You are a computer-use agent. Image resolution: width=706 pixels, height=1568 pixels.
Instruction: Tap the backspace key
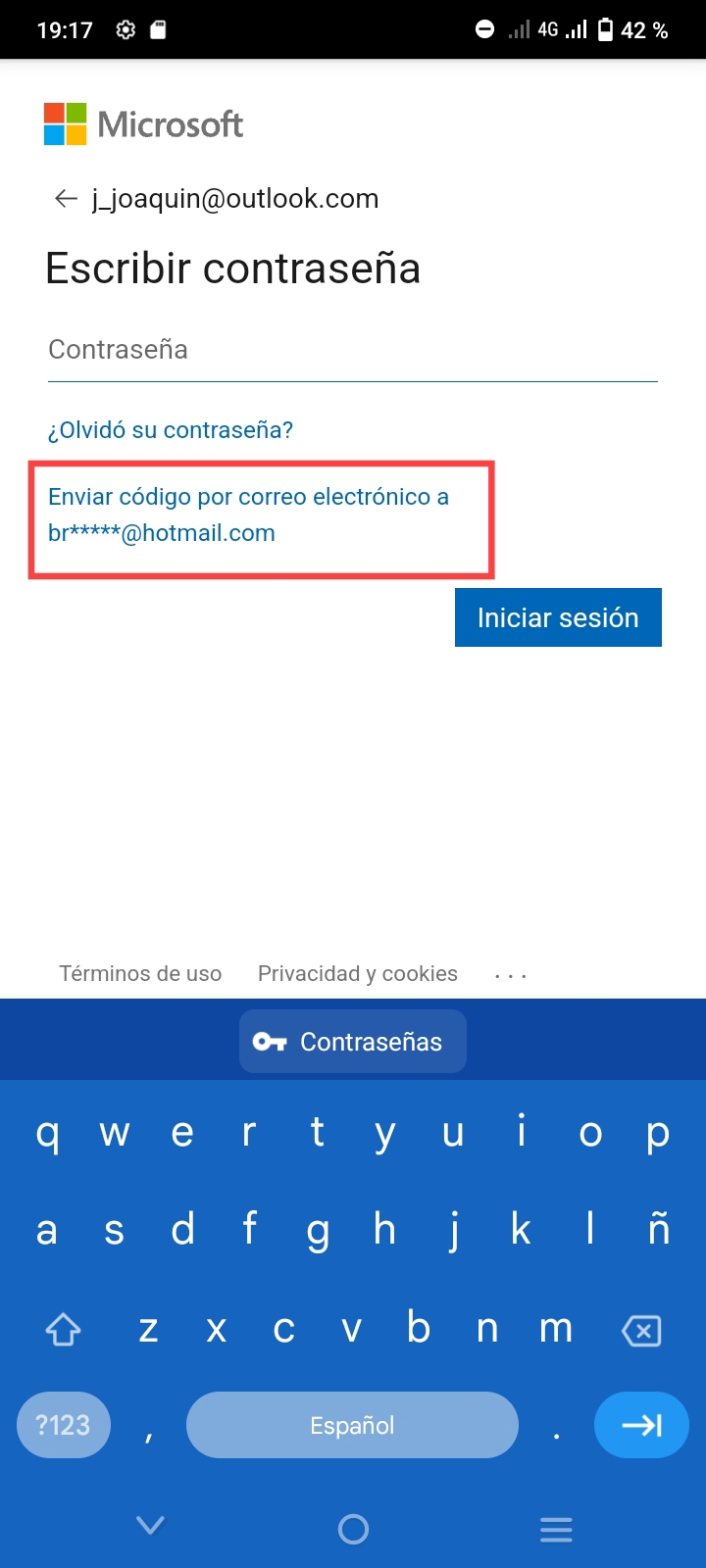(x=640, y=1329)
